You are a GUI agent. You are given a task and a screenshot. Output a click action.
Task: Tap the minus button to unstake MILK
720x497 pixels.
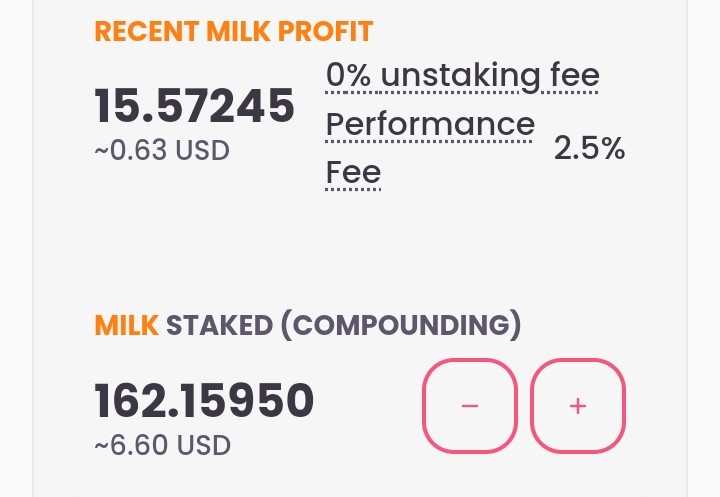pyautogui.click(x=470, y=406)
